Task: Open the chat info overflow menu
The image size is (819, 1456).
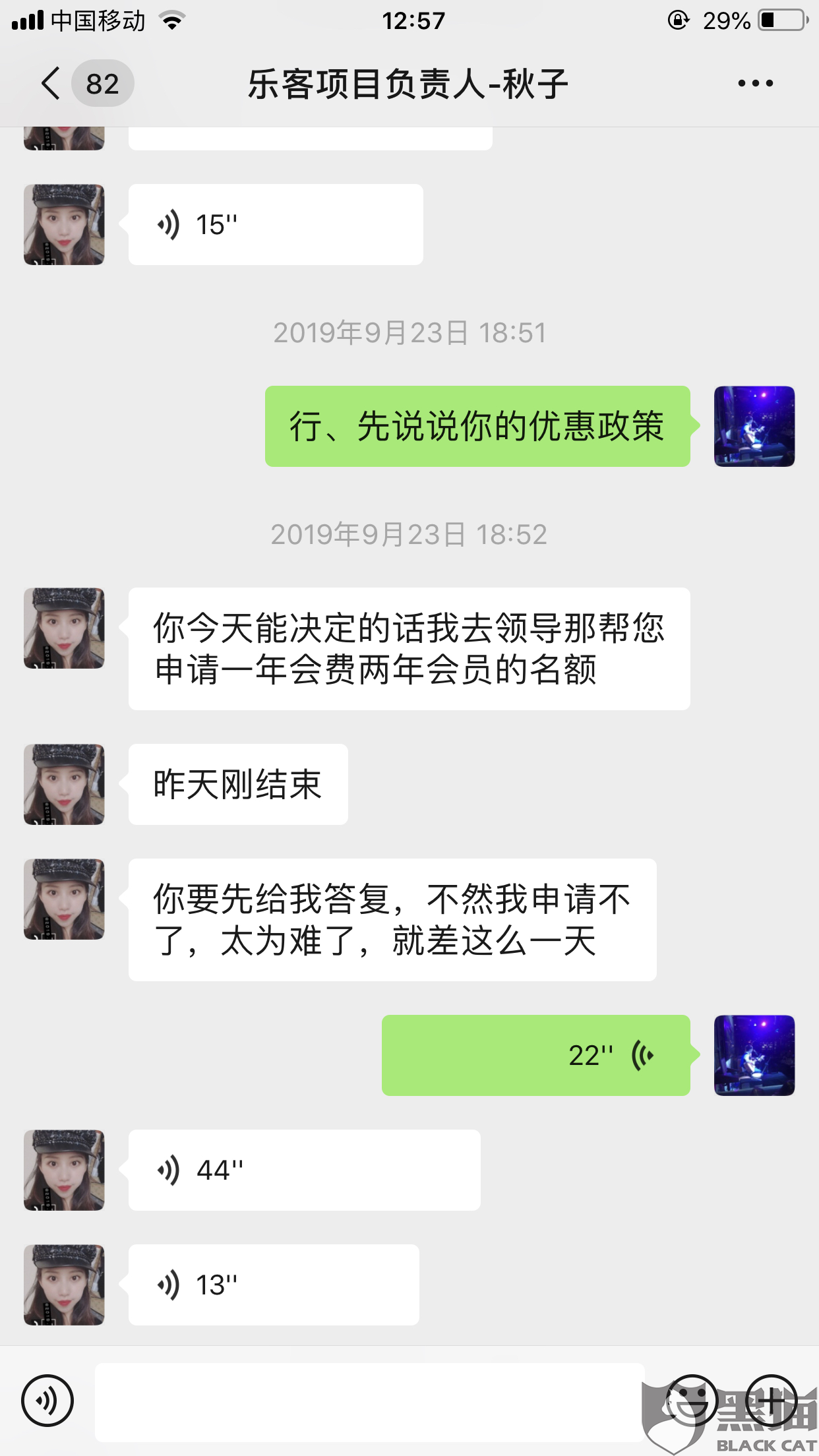Action: click(x=755, y=84)
